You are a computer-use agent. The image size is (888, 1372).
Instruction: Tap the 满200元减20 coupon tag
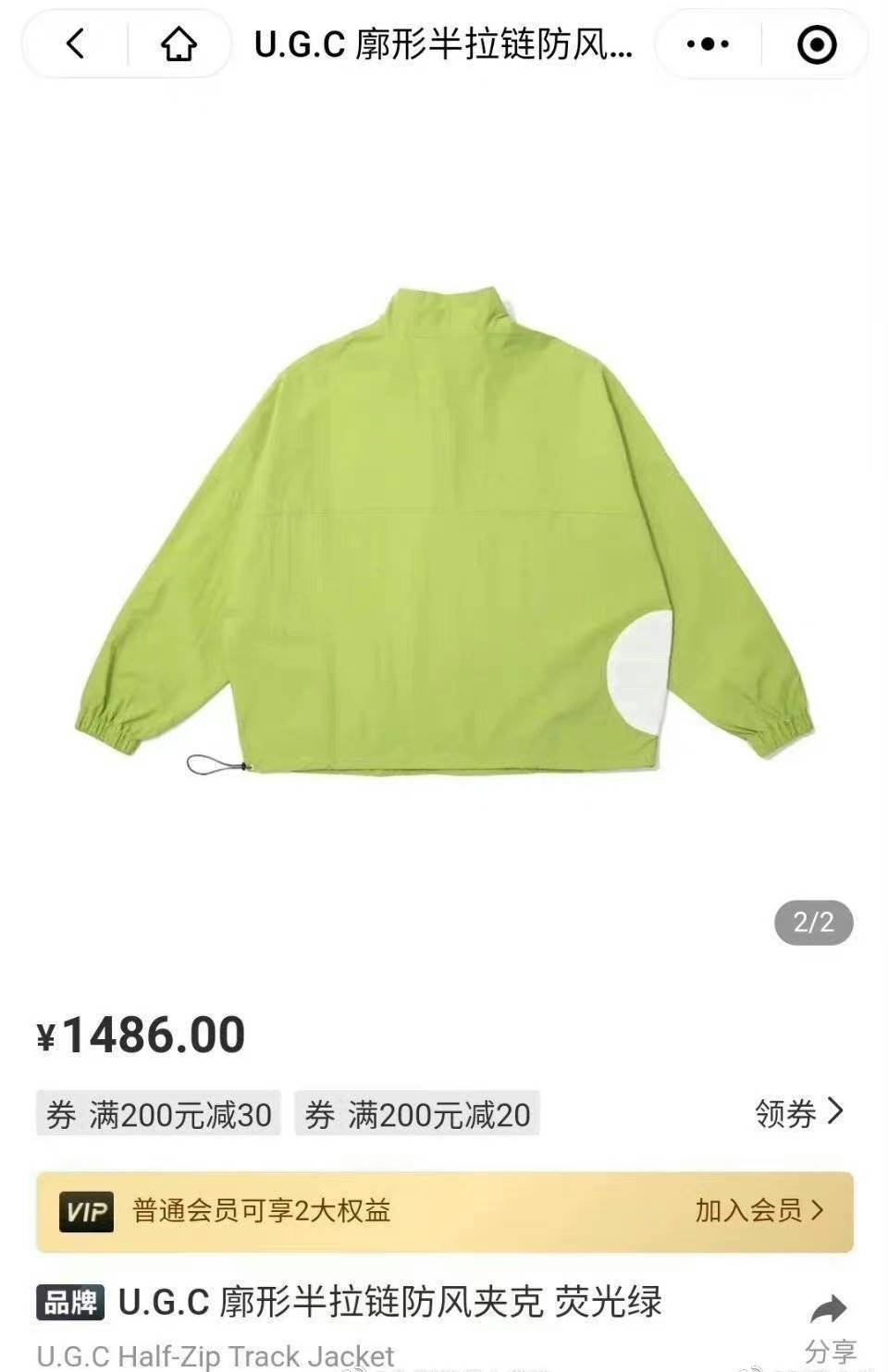[417, 1114]
